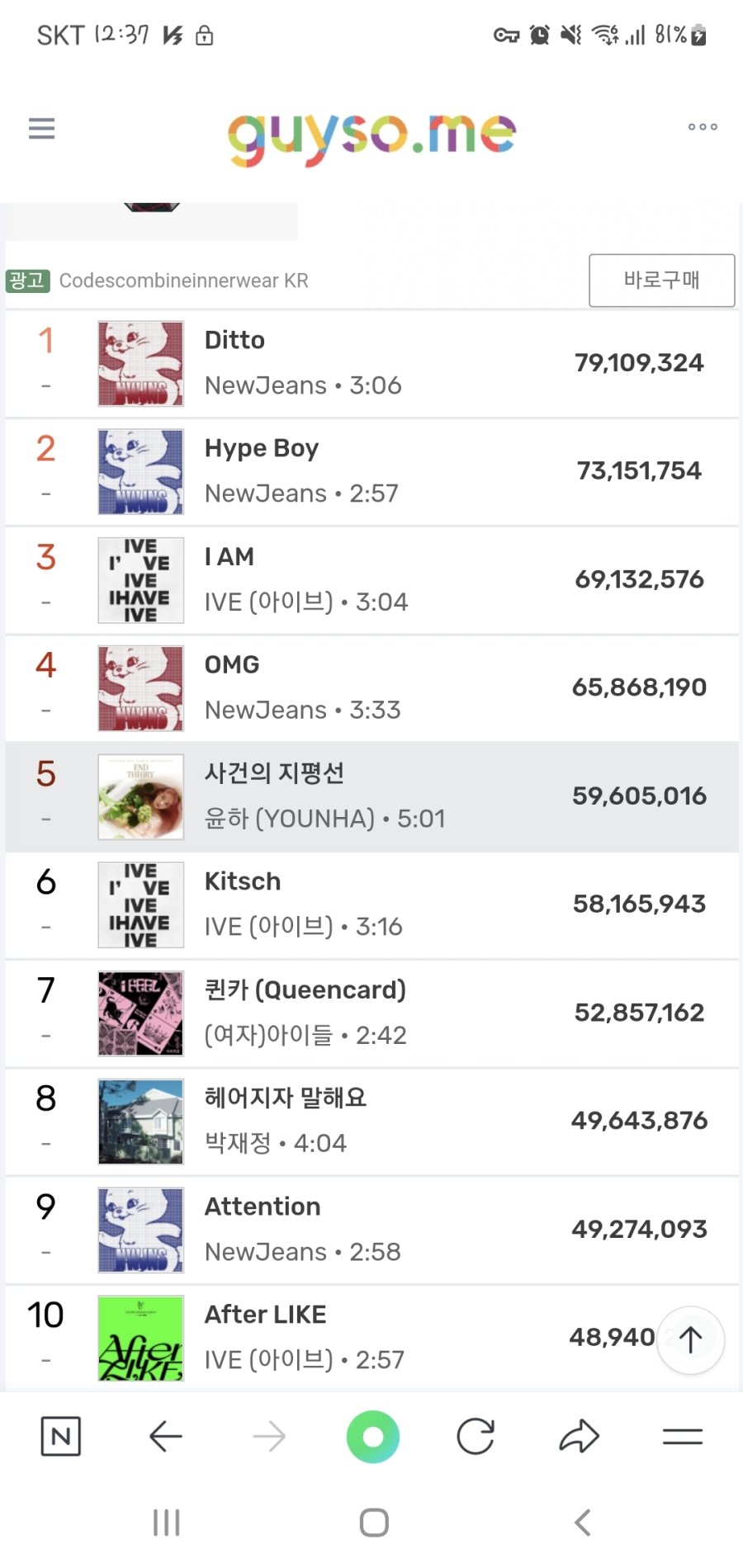Open the Attention song row
This screenshot has height=1568, width=743.
371,1230
